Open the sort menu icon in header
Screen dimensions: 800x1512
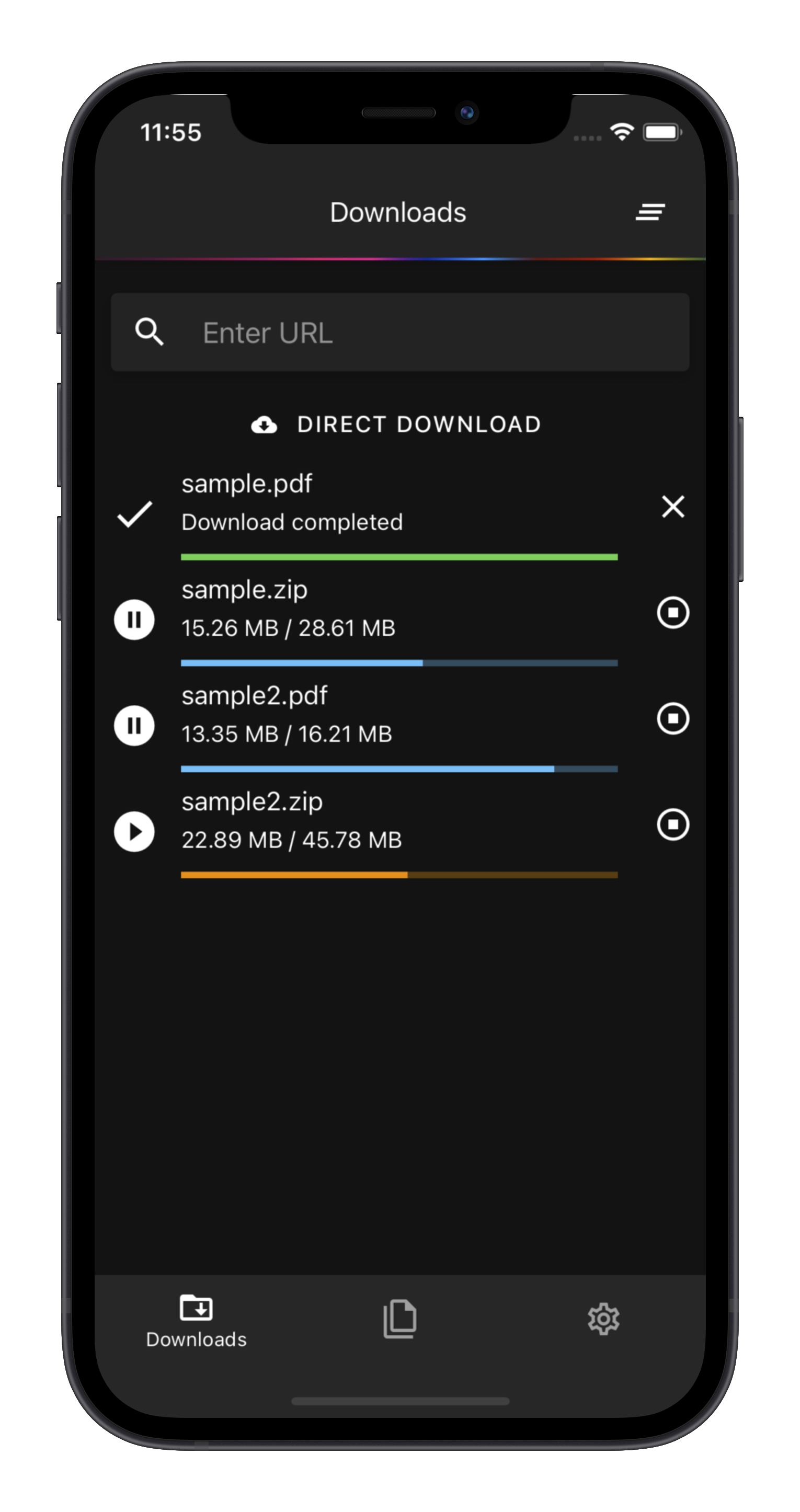coord(650,212)
